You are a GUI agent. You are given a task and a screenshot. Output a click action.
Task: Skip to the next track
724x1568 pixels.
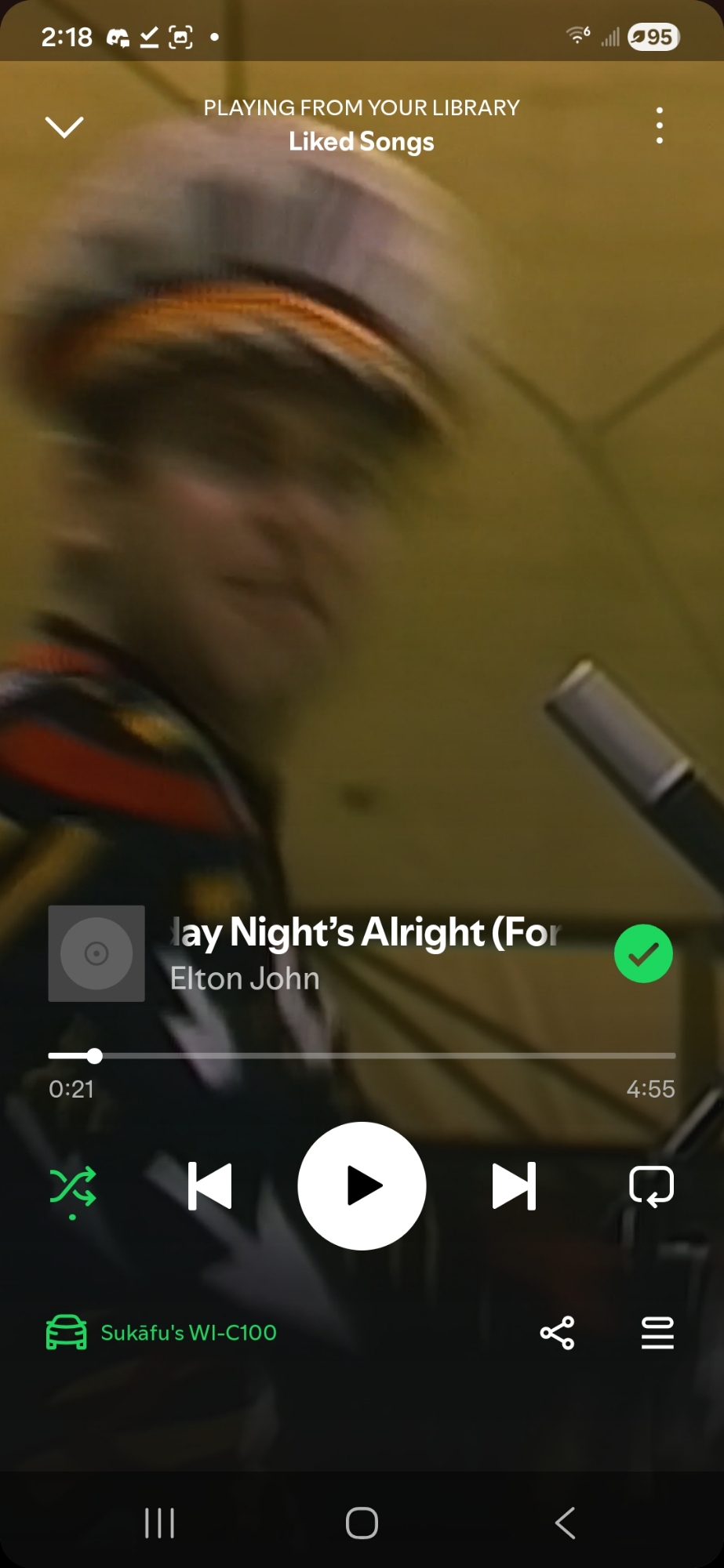514,1186
